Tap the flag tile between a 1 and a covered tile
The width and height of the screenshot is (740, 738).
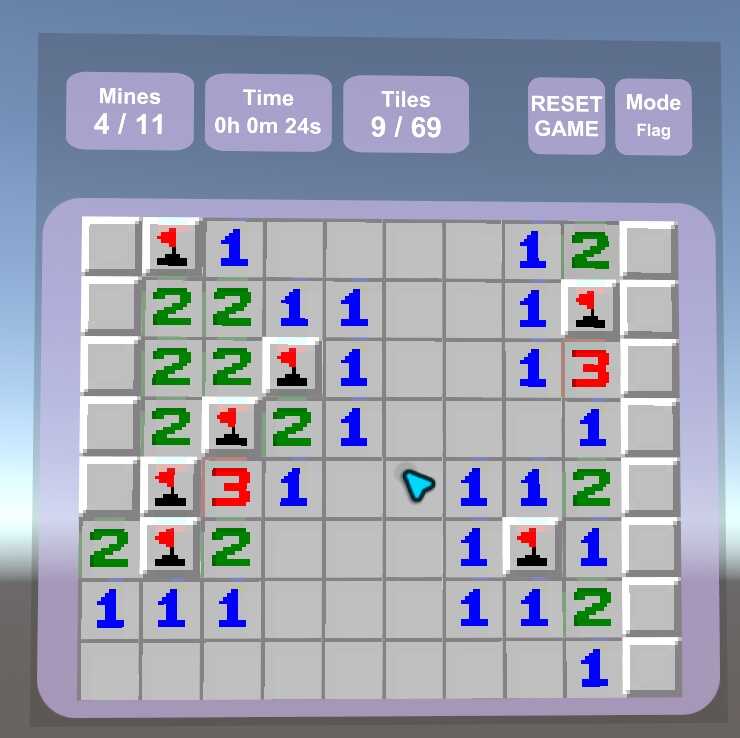590,308
